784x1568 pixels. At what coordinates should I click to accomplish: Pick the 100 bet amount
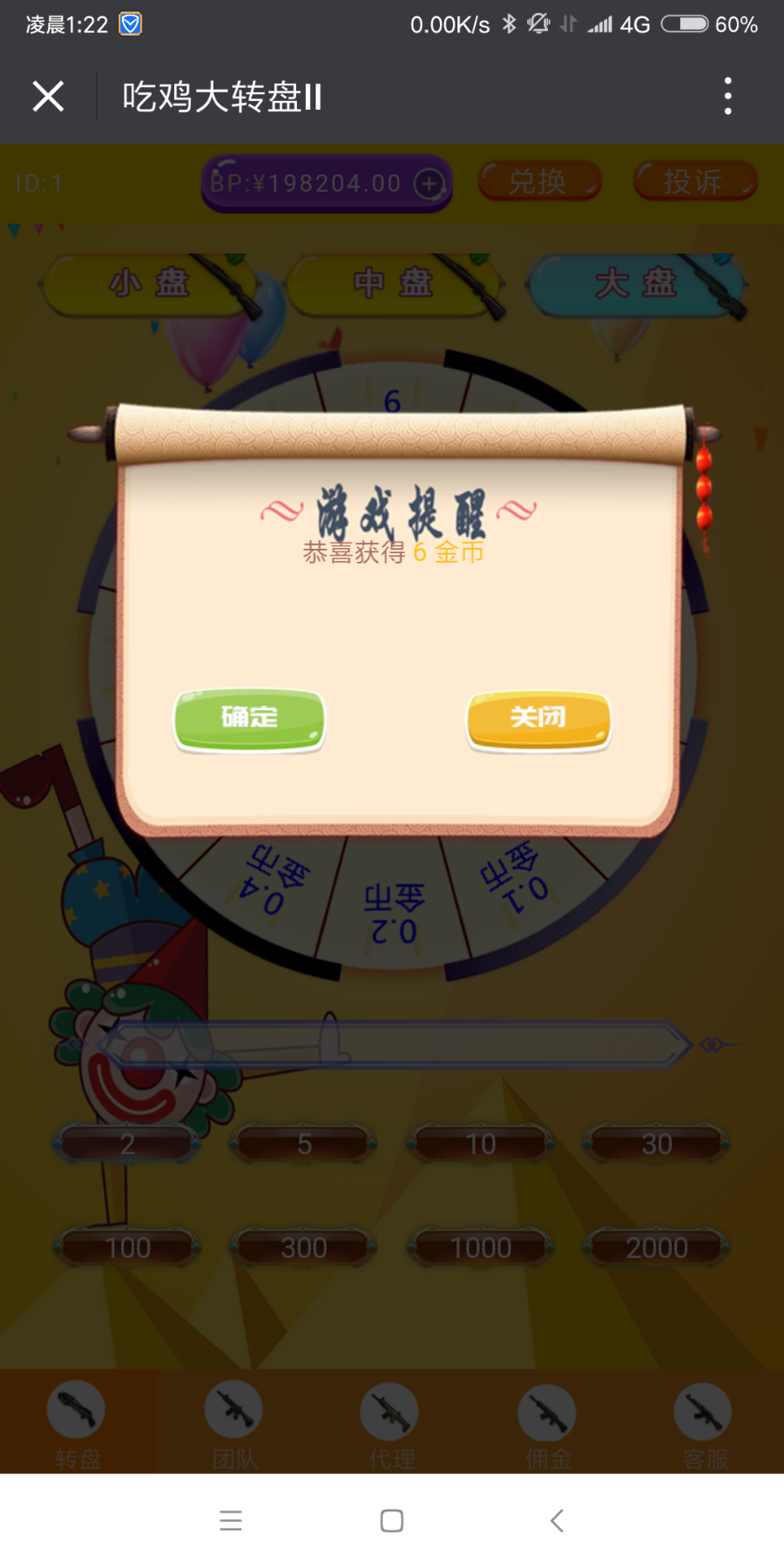(x=127, y=1247)
